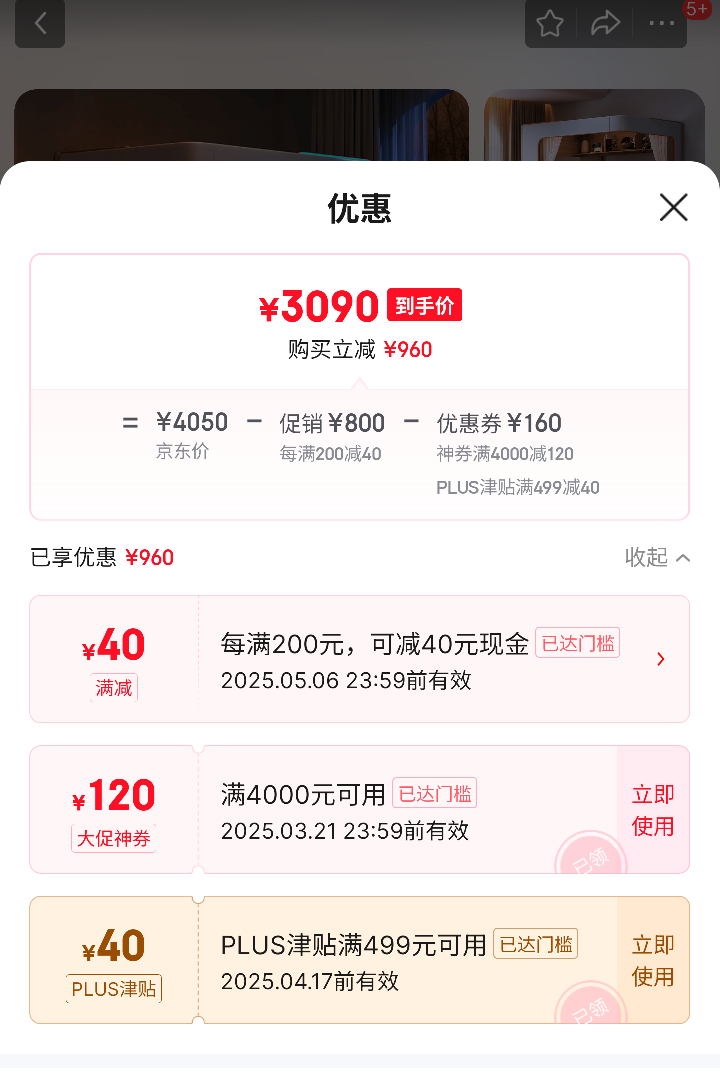
Task: Open sharing via the share arrow icon
Action: pos(605,24)
